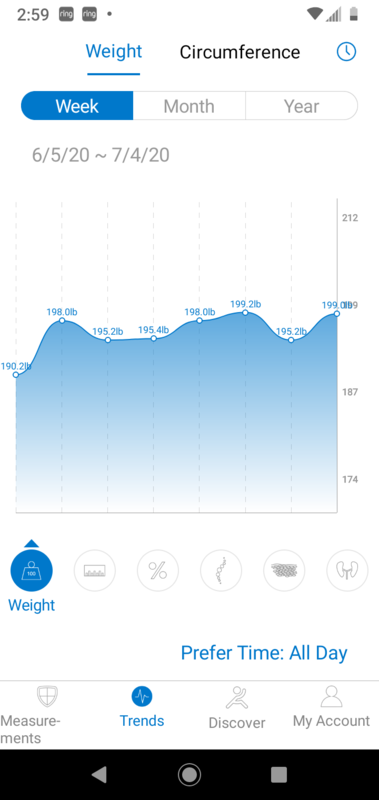Open My Account

[331, 707]
